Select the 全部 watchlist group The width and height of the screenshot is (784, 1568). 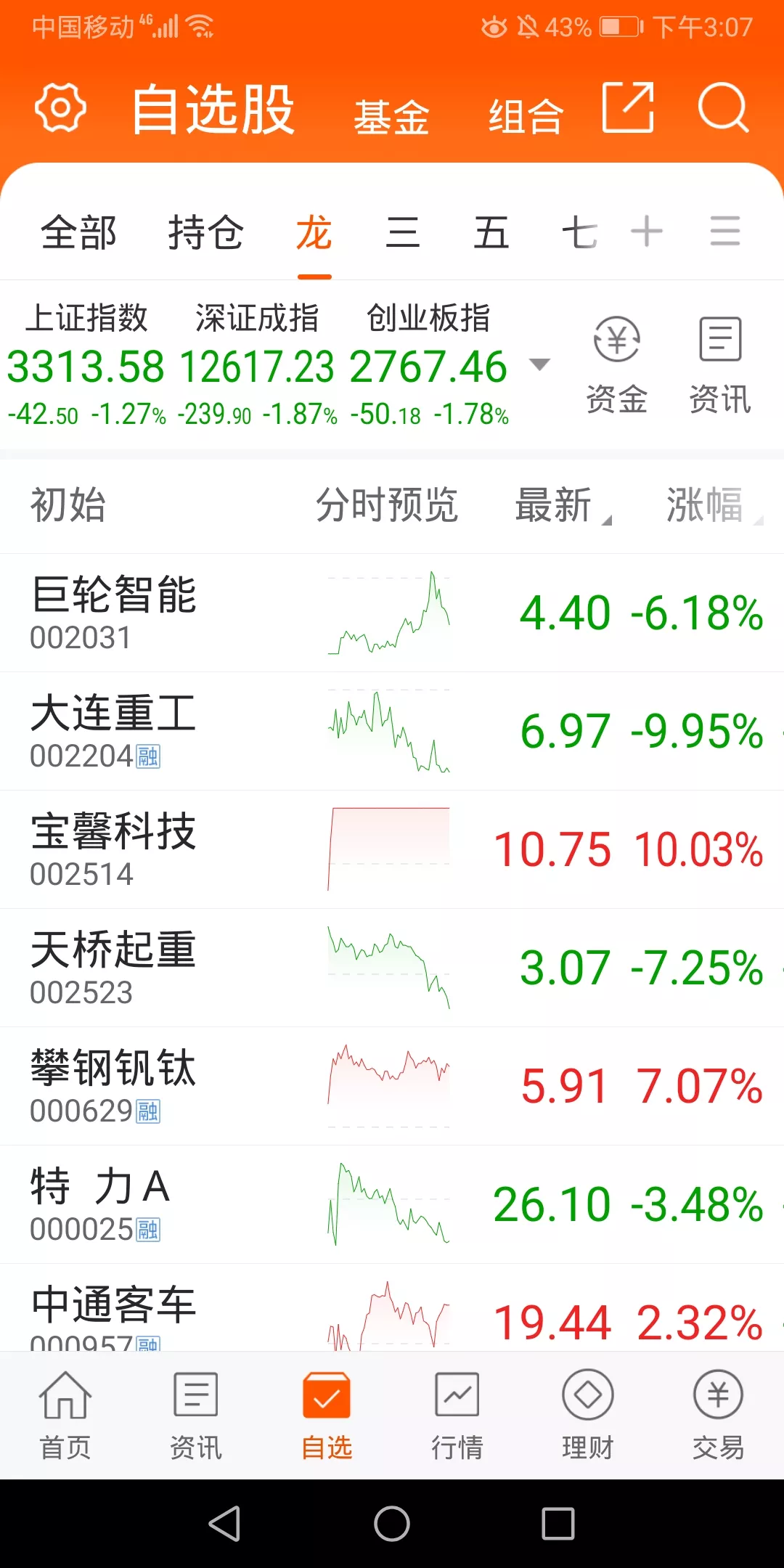(x=78, y=233)
